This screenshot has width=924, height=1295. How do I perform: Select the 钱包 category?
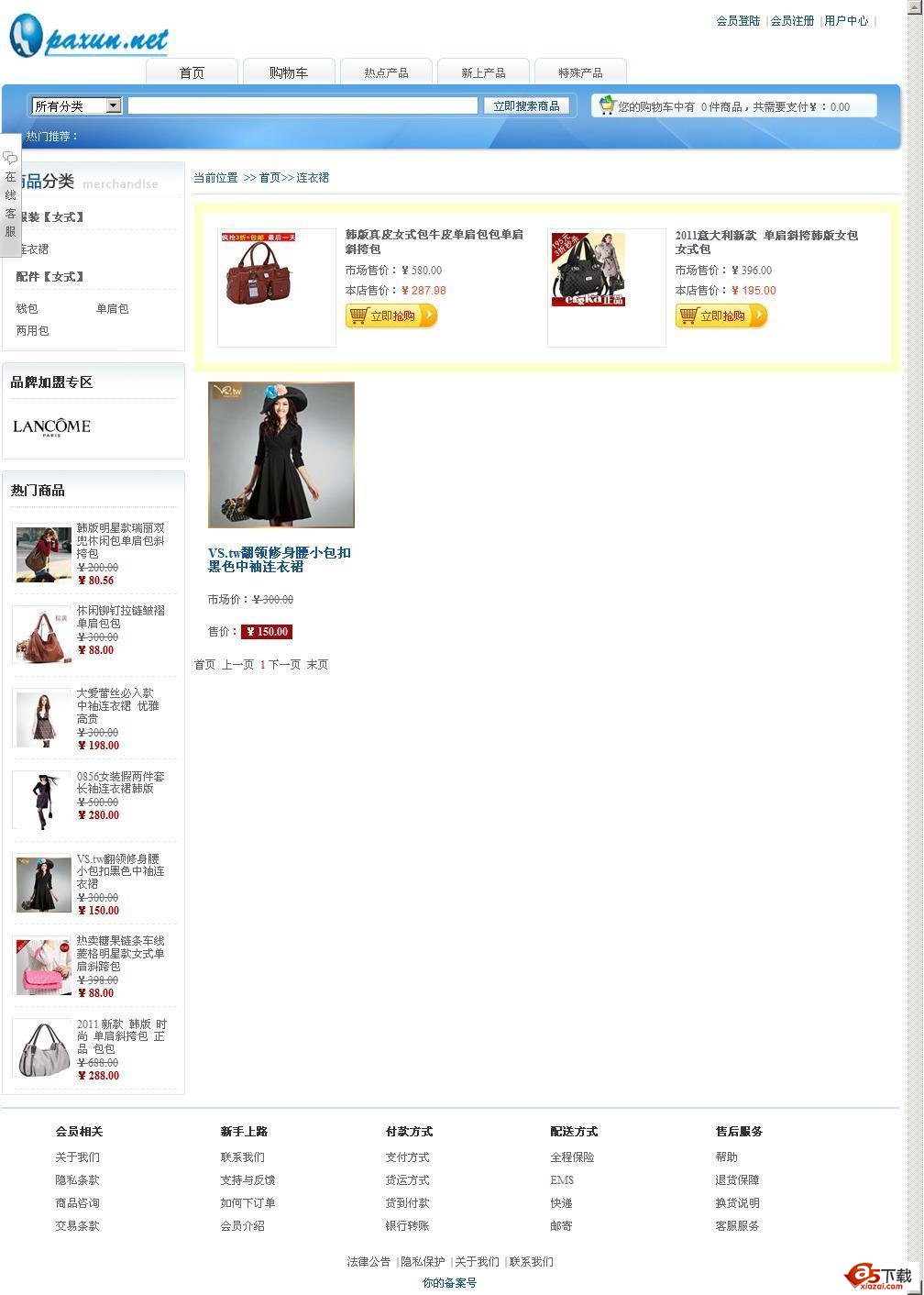[27, 309]
